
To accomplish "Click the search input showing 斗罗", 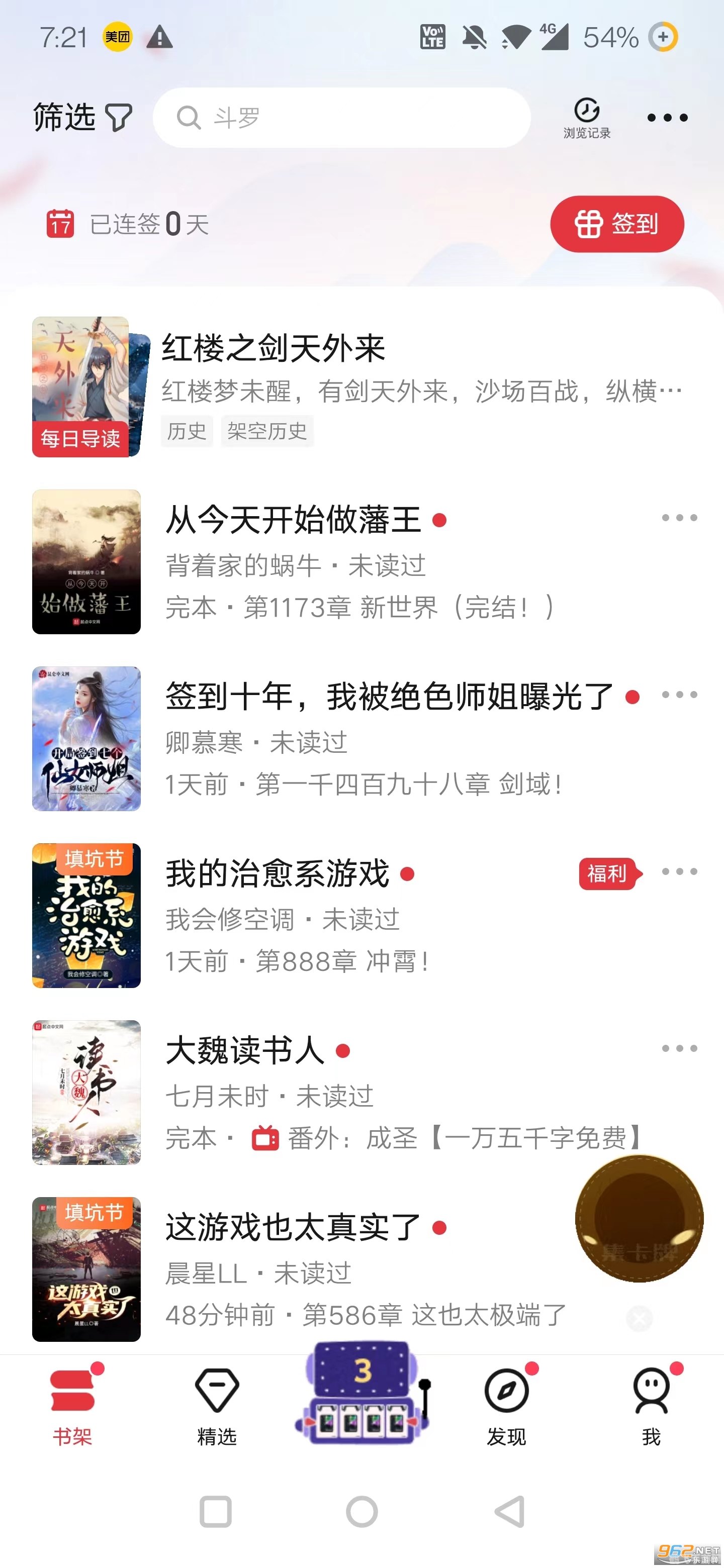I will pyautogui.click(x=341, y=117).
